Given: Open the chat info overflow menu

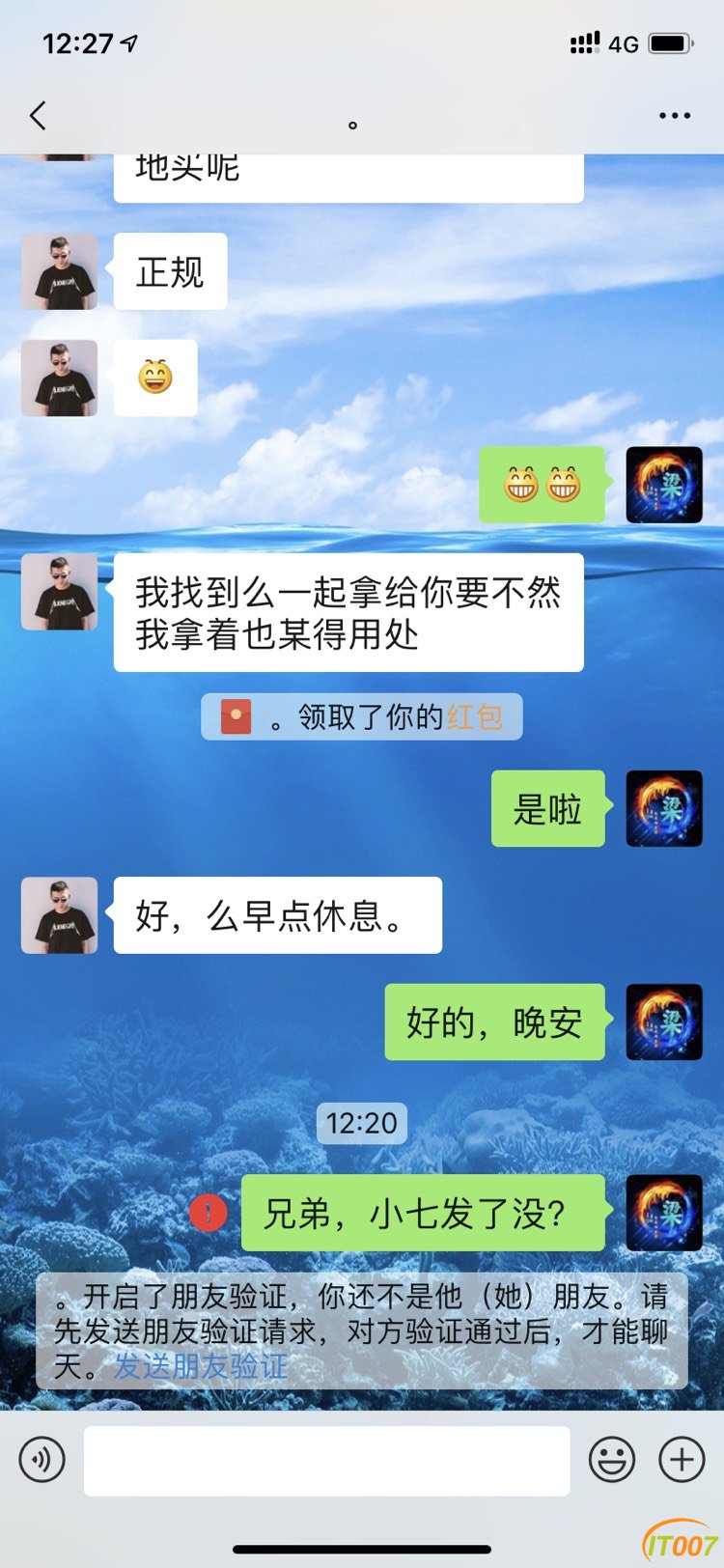Looking at the screenshot, I should pyautogui.click(x=674, y=116).
